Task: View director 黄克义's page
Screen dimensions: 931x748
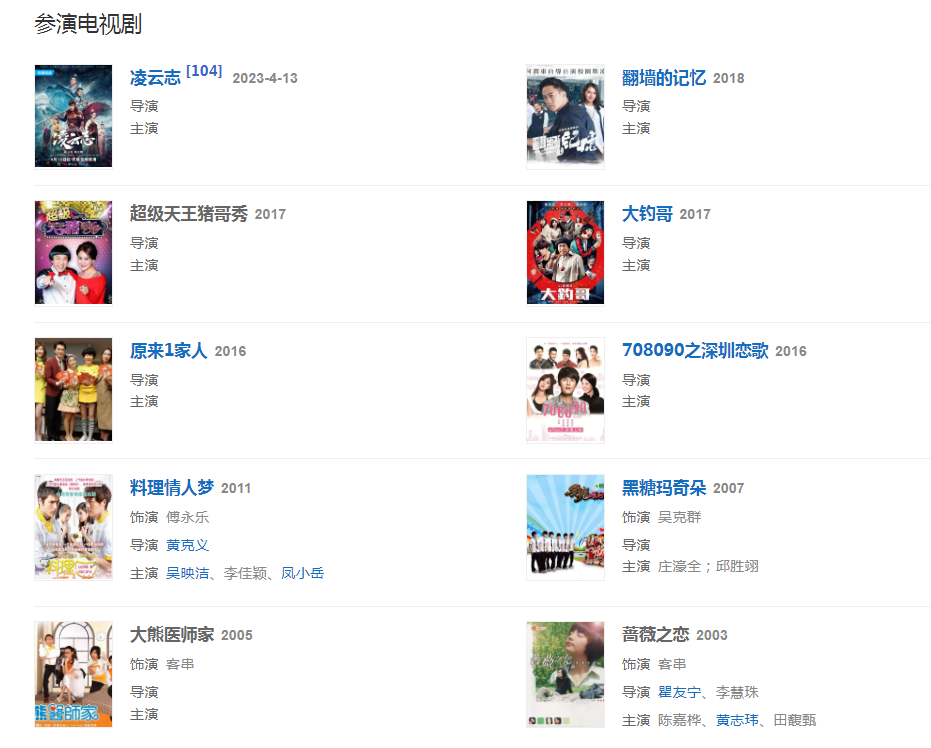Action: pos(187,545)
